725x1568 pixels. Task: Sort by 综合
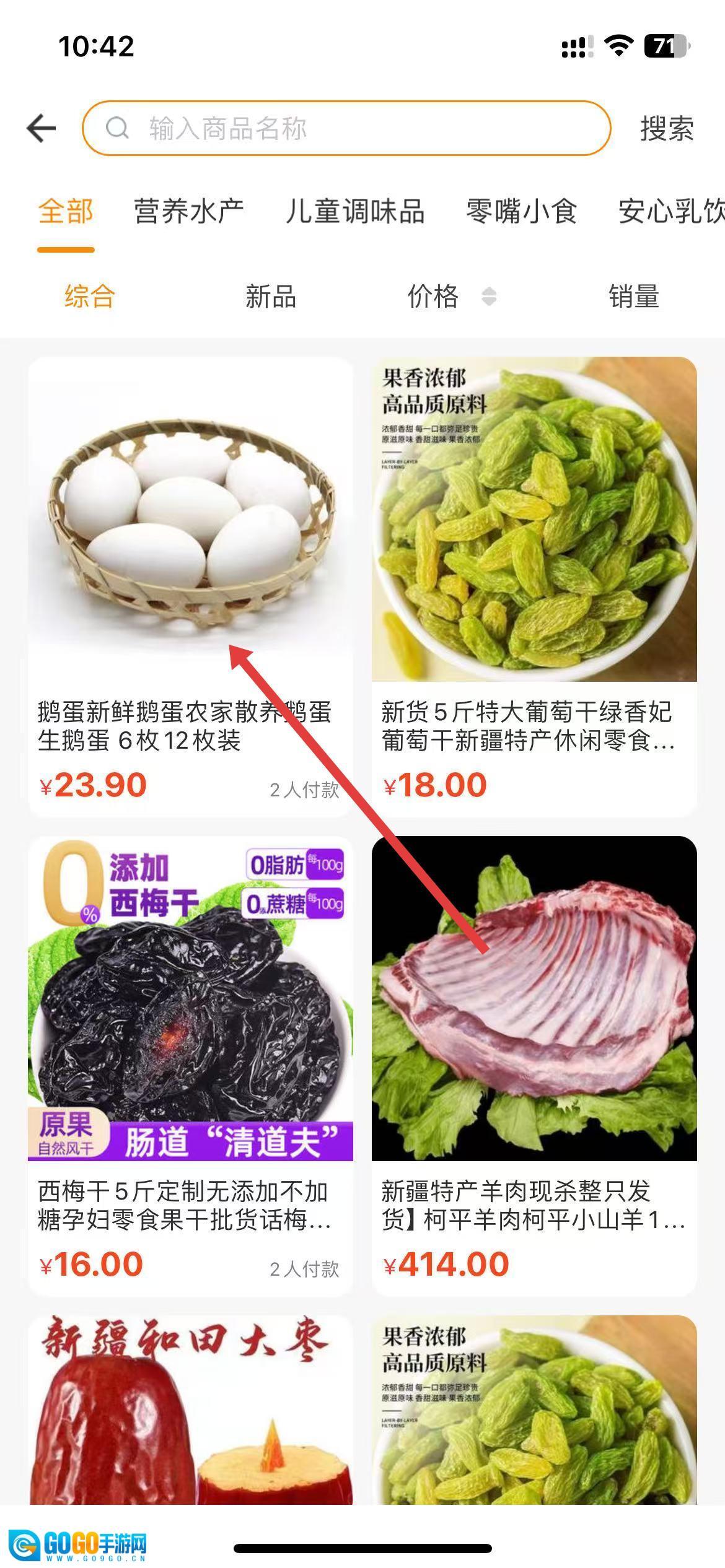(90, 296)
